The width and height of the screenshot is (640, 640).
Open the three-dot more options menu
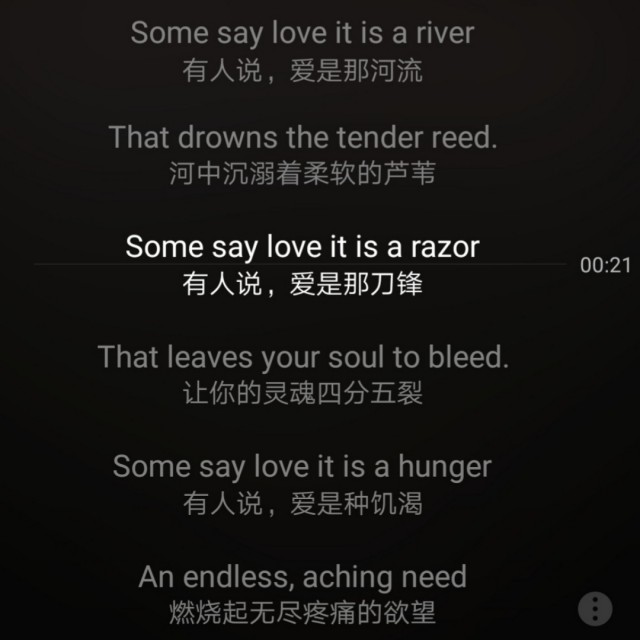[x=595, y=608]
